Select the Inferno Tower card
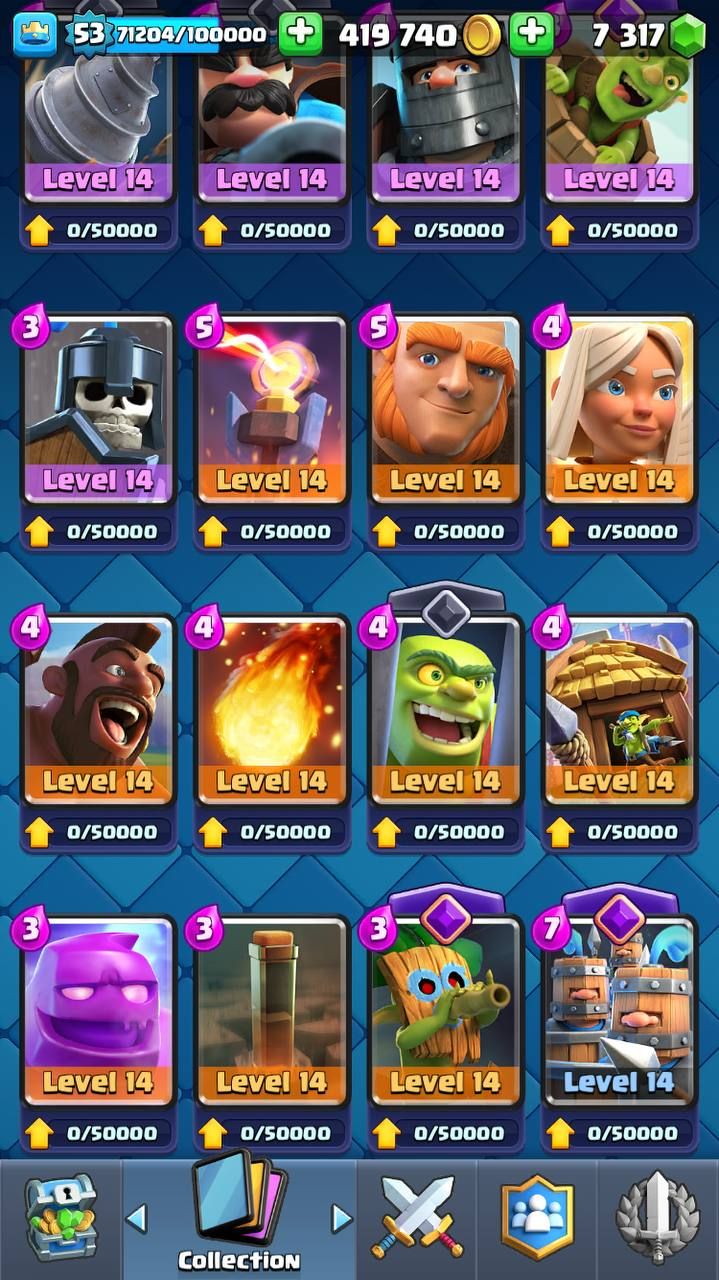 click(272, 410)
